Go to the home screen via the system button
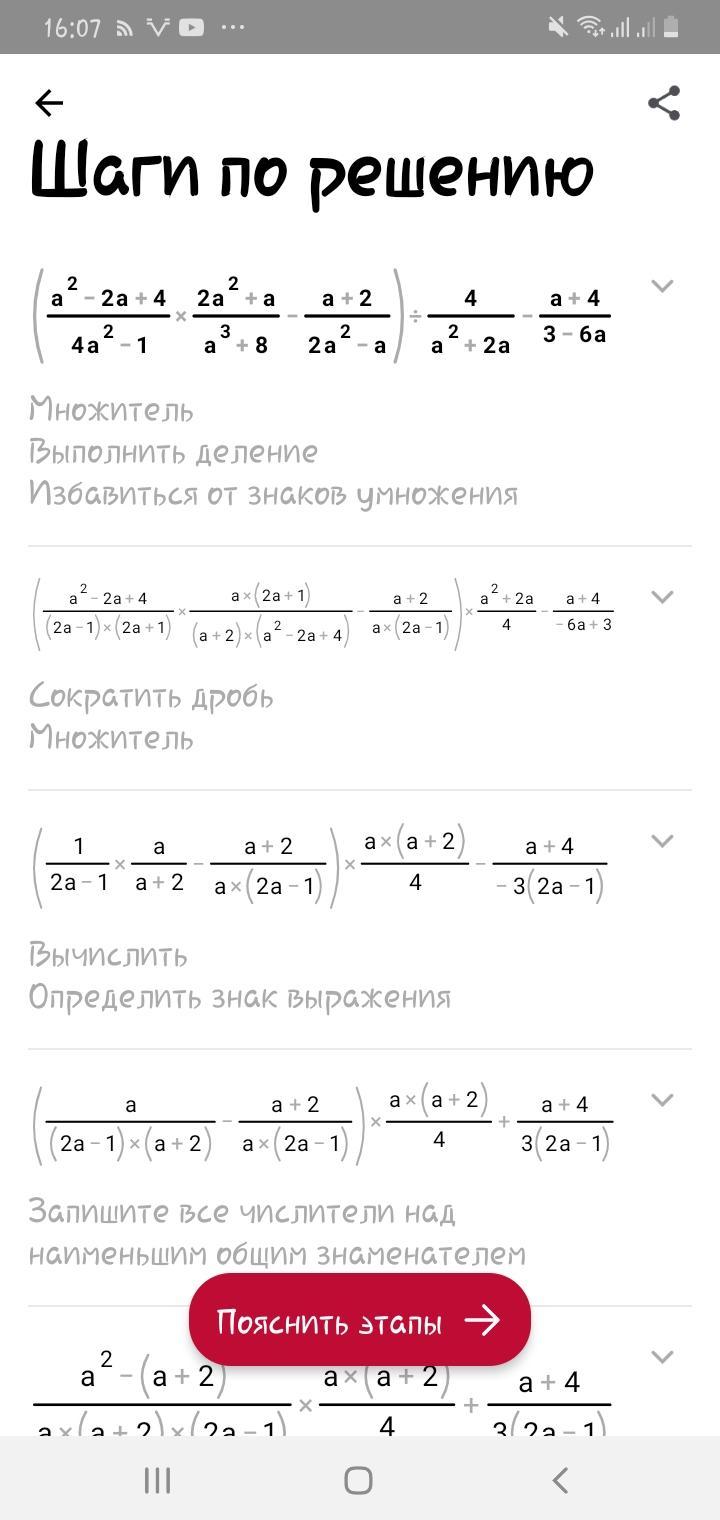Viewport: 720px width, 1520px height. pyautogui.click(x=358, y=1480)
